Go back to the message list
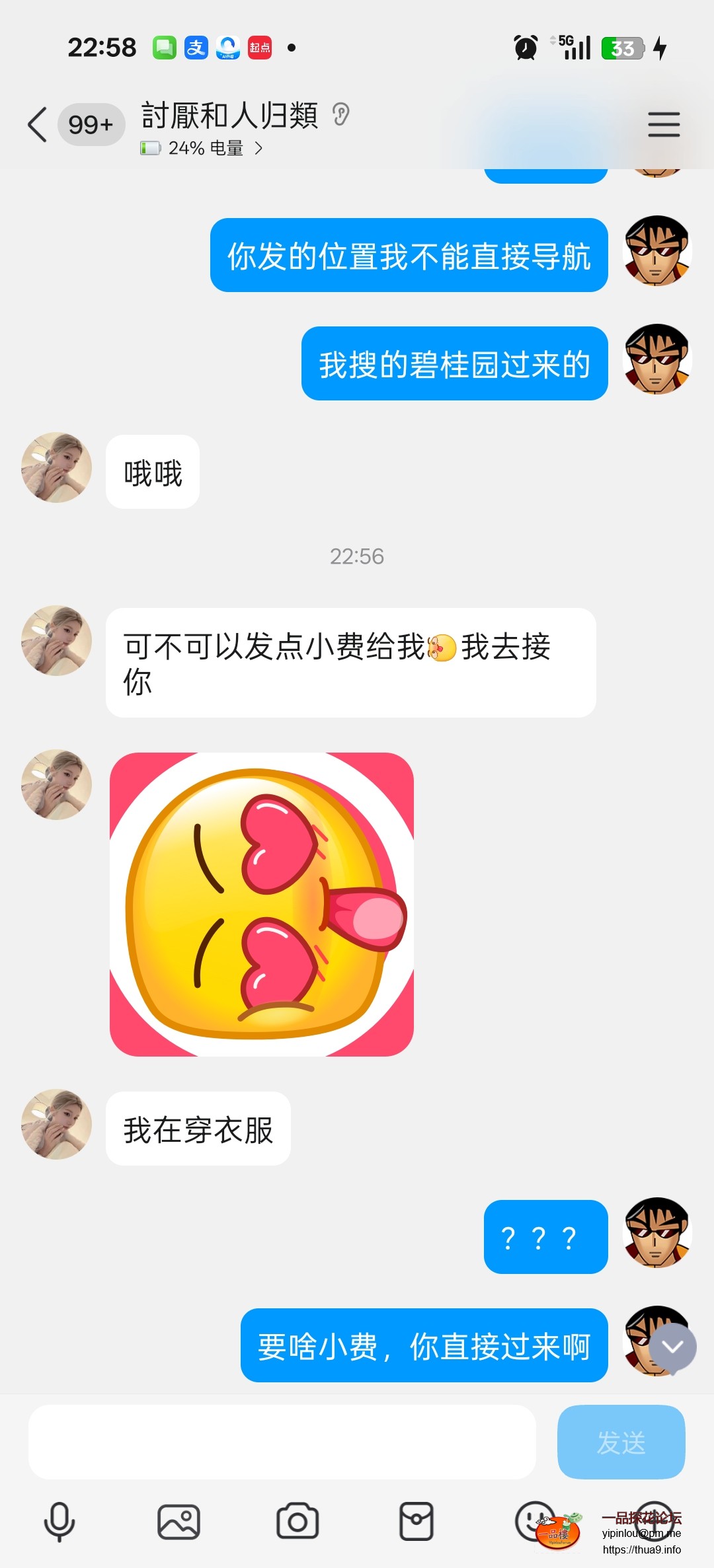 pyautogui.click(x=38, y=124)
